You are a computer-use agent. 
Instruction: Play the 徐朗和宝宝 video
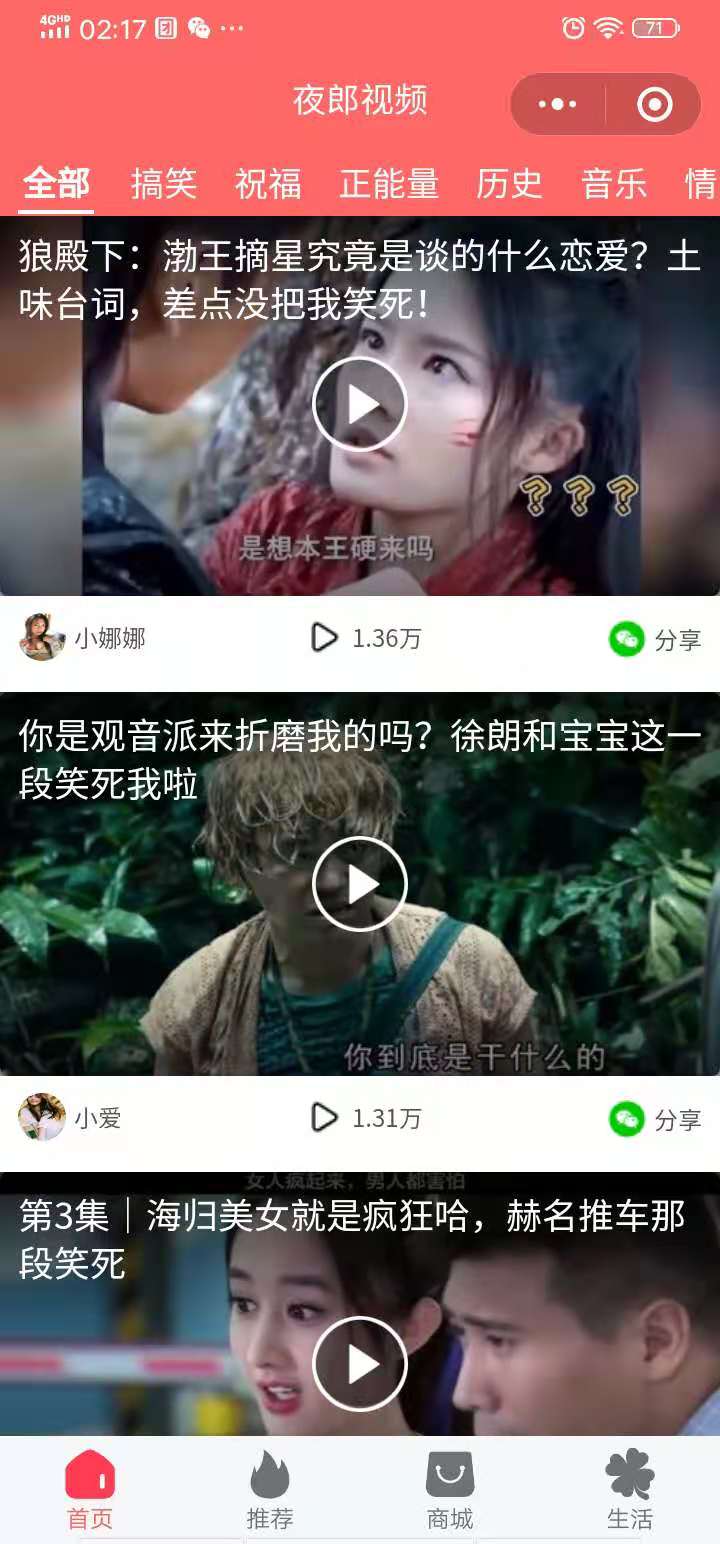[360, 883]
